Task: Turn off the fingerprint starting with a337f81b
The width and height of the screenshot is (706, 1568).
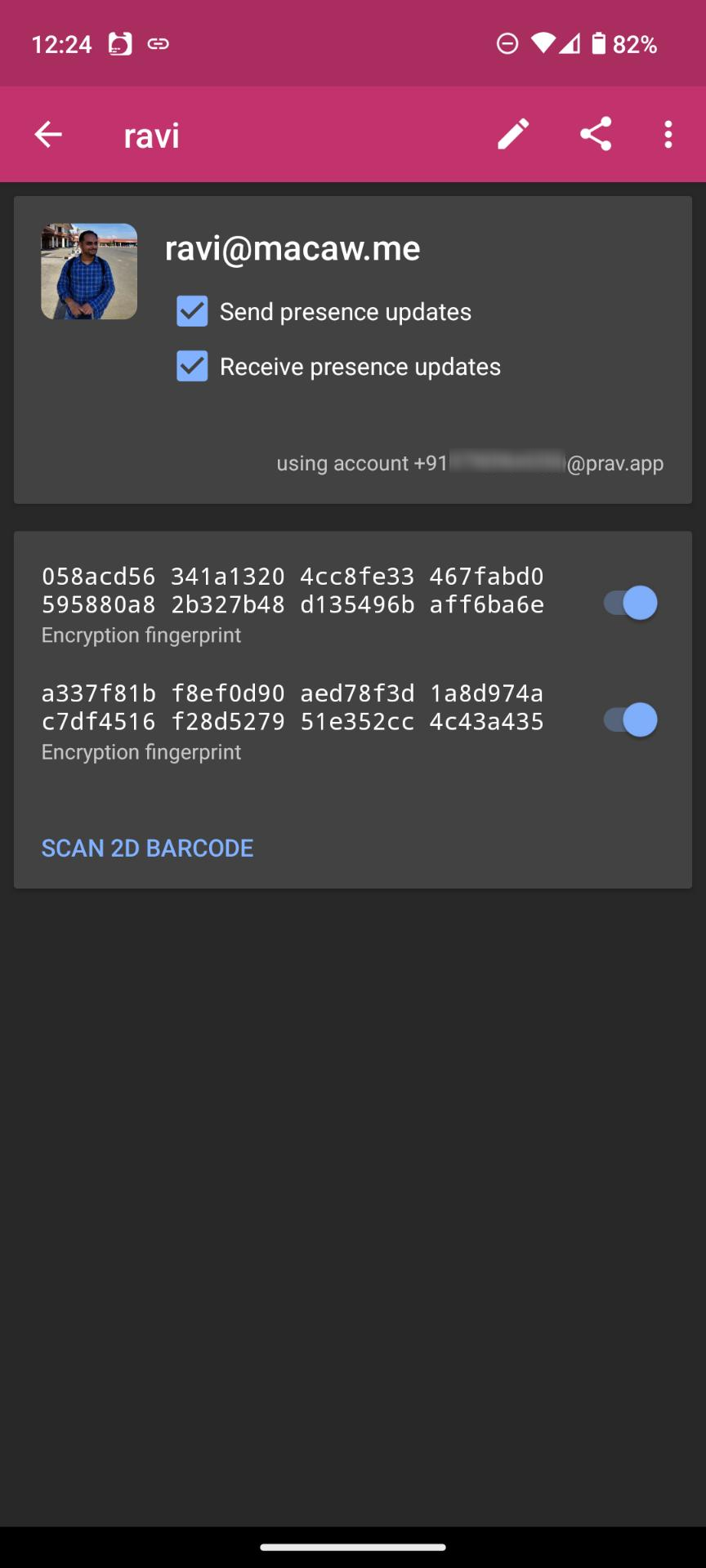Action: coord(630,720)
